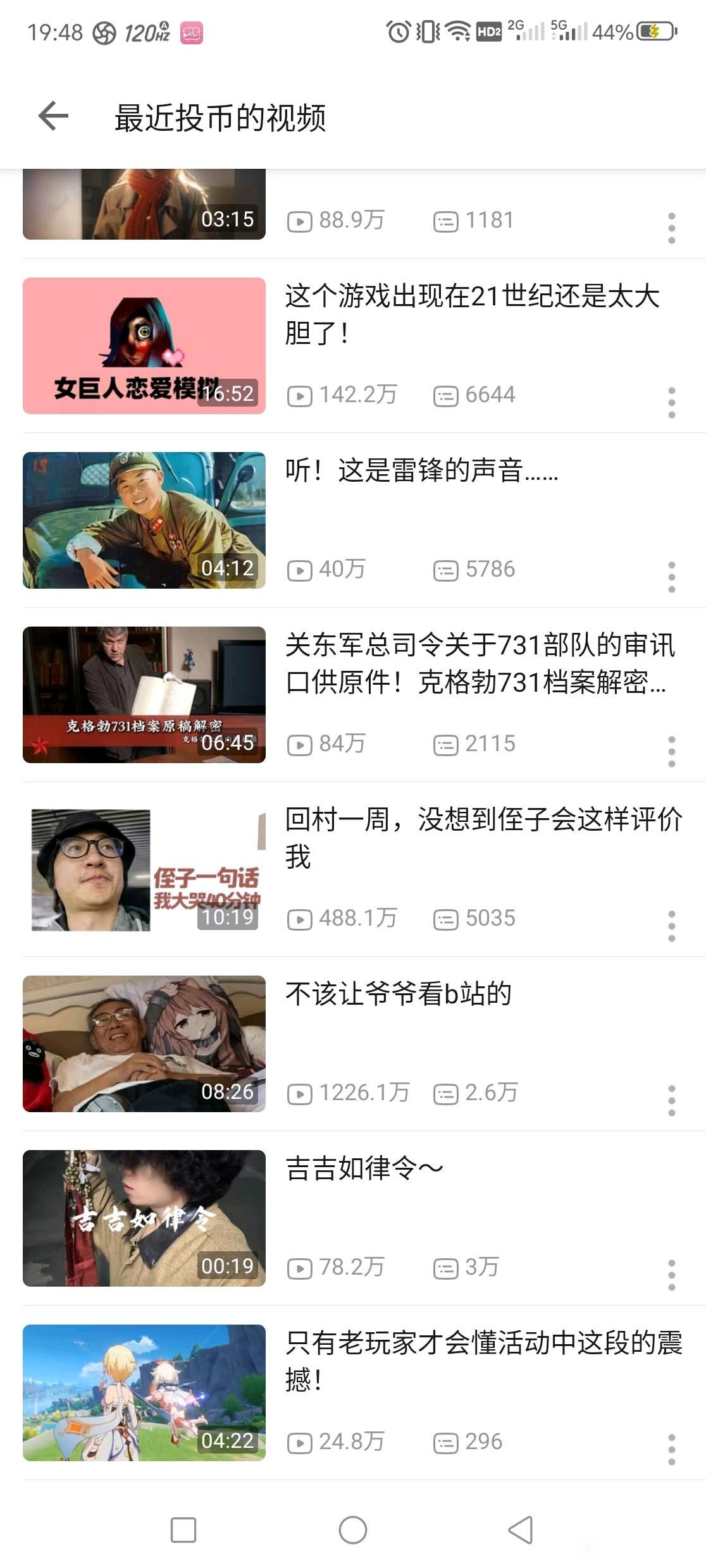Open the video 不该让爷爷看b站的
706x1568 pixels.
click(x=399, y=994)
